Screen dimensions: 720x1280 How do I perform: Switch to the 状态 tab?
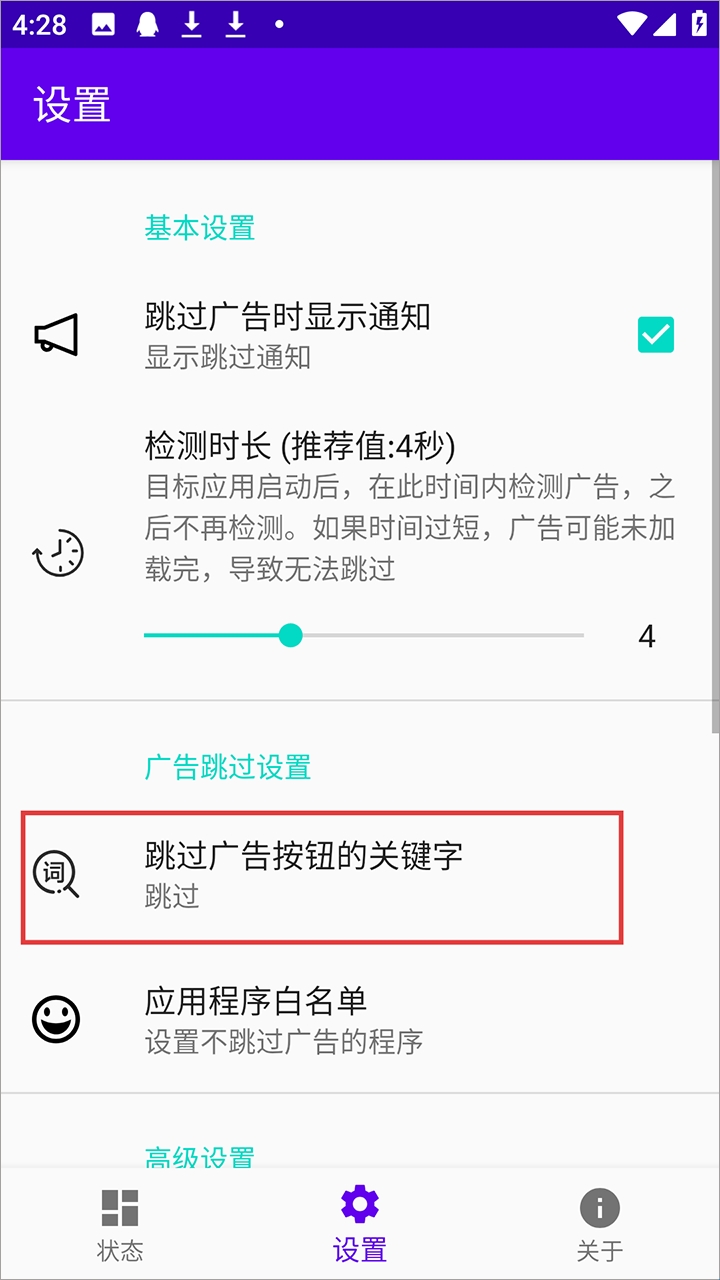[x=120, y=1224]
